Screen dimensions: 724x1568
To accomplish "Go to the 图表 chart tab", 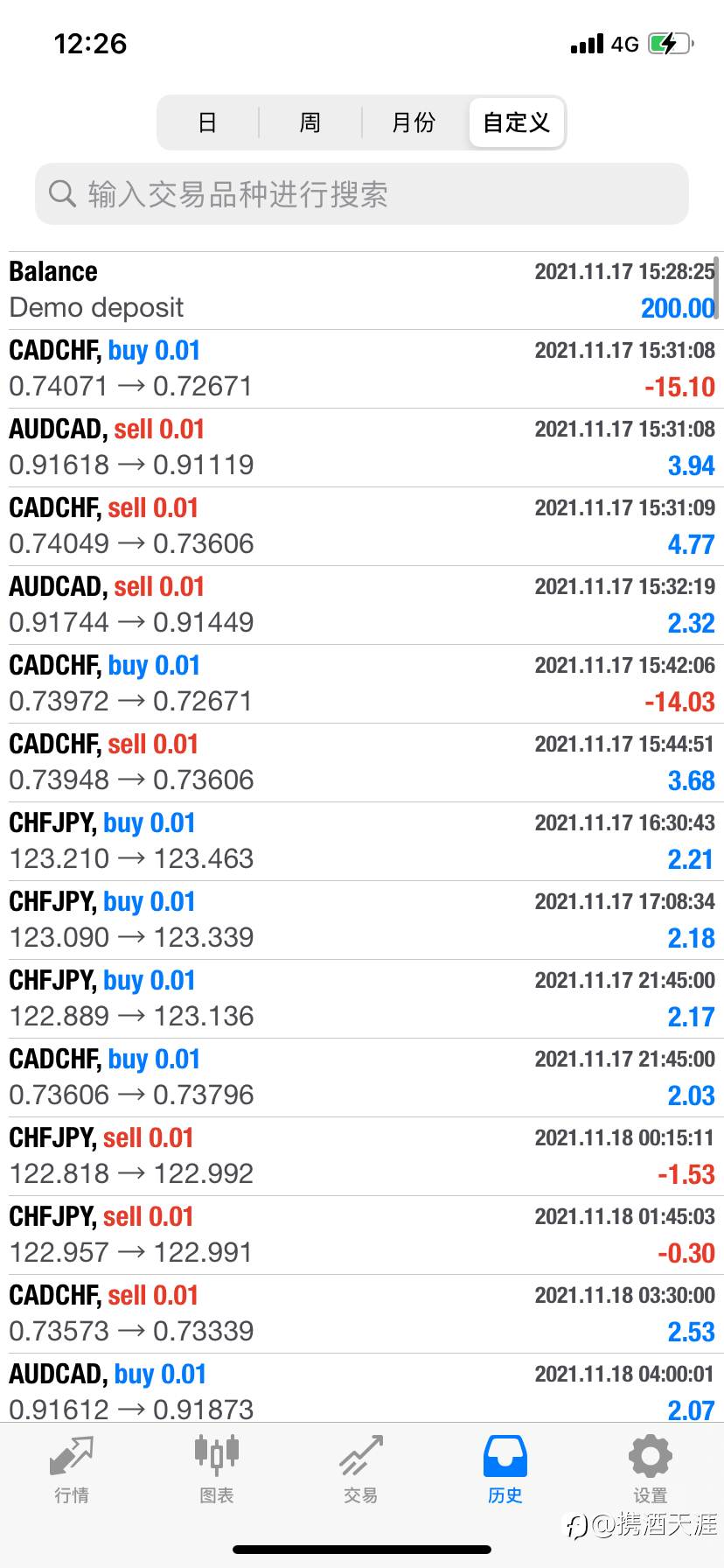I will 216,1469.
